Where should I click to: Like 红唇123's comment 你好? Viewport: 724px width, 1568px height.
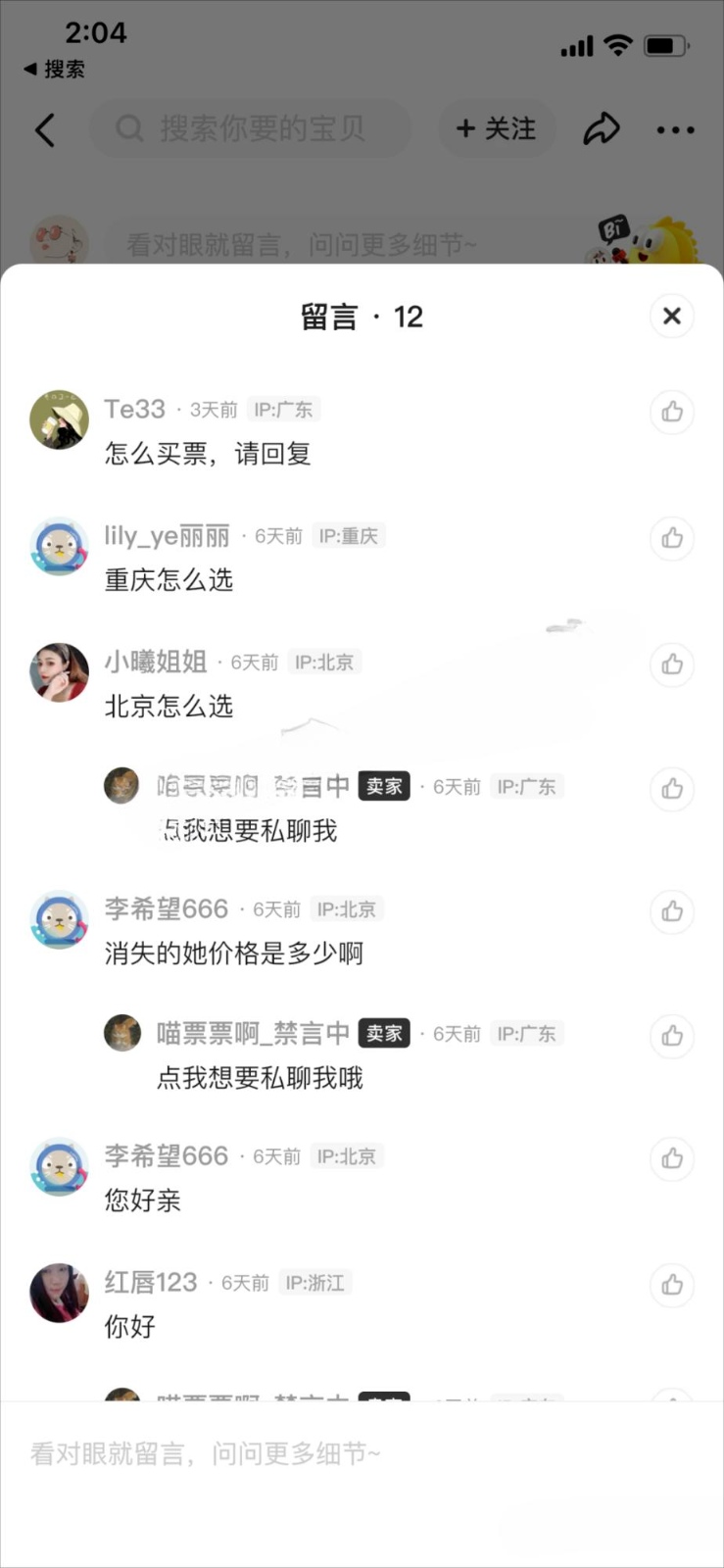pos(671,1285)
